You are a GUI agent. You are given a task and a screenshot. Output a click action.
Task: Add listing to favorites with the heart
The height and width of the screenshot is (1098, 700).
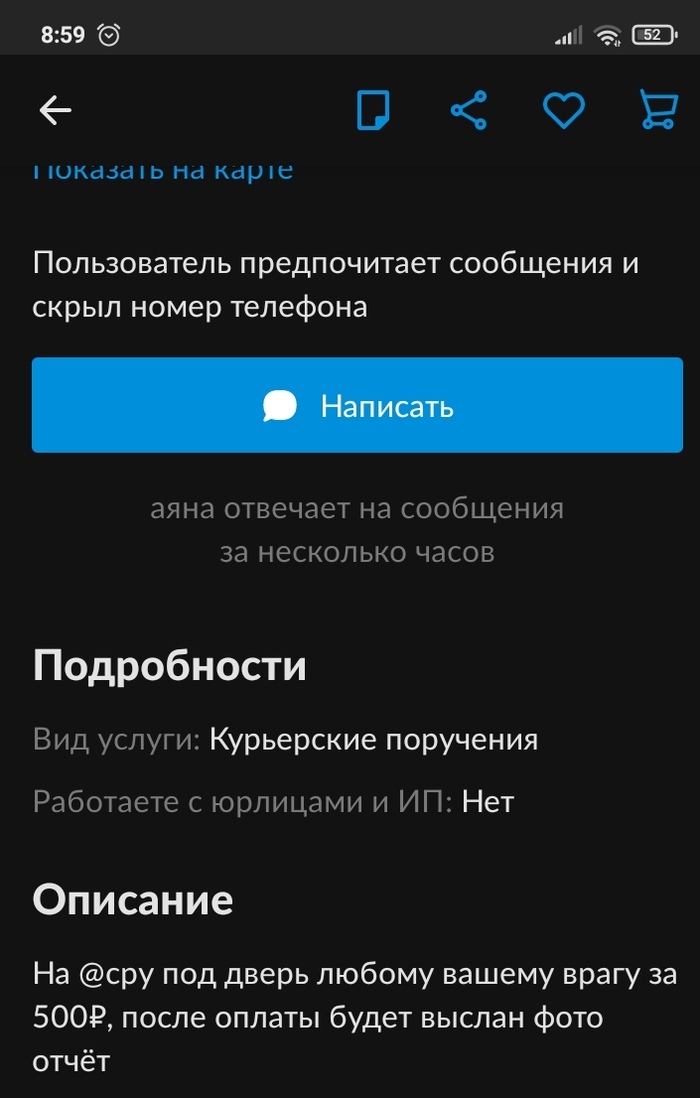(x=563, y=110)
